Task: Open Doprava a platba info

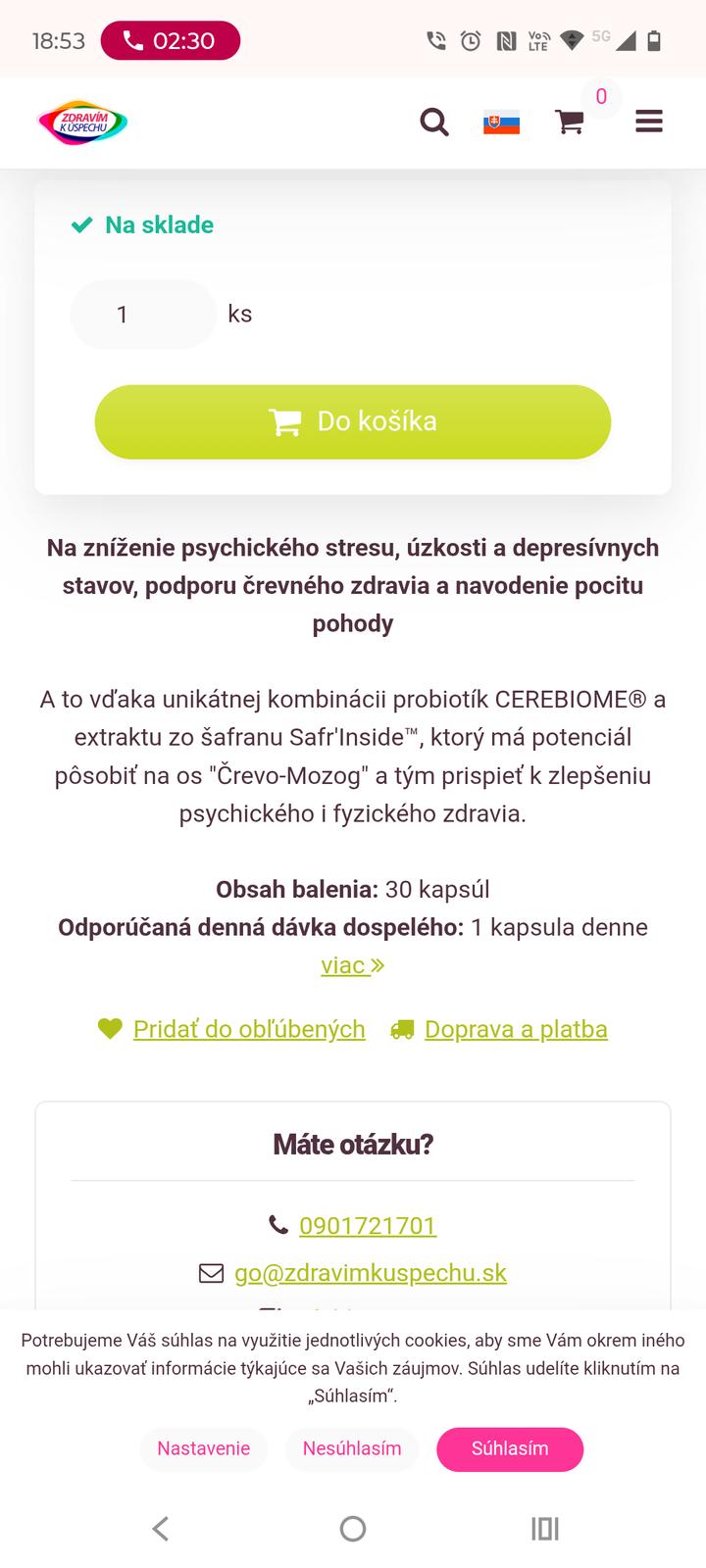Action: [x=516, y=1029]
